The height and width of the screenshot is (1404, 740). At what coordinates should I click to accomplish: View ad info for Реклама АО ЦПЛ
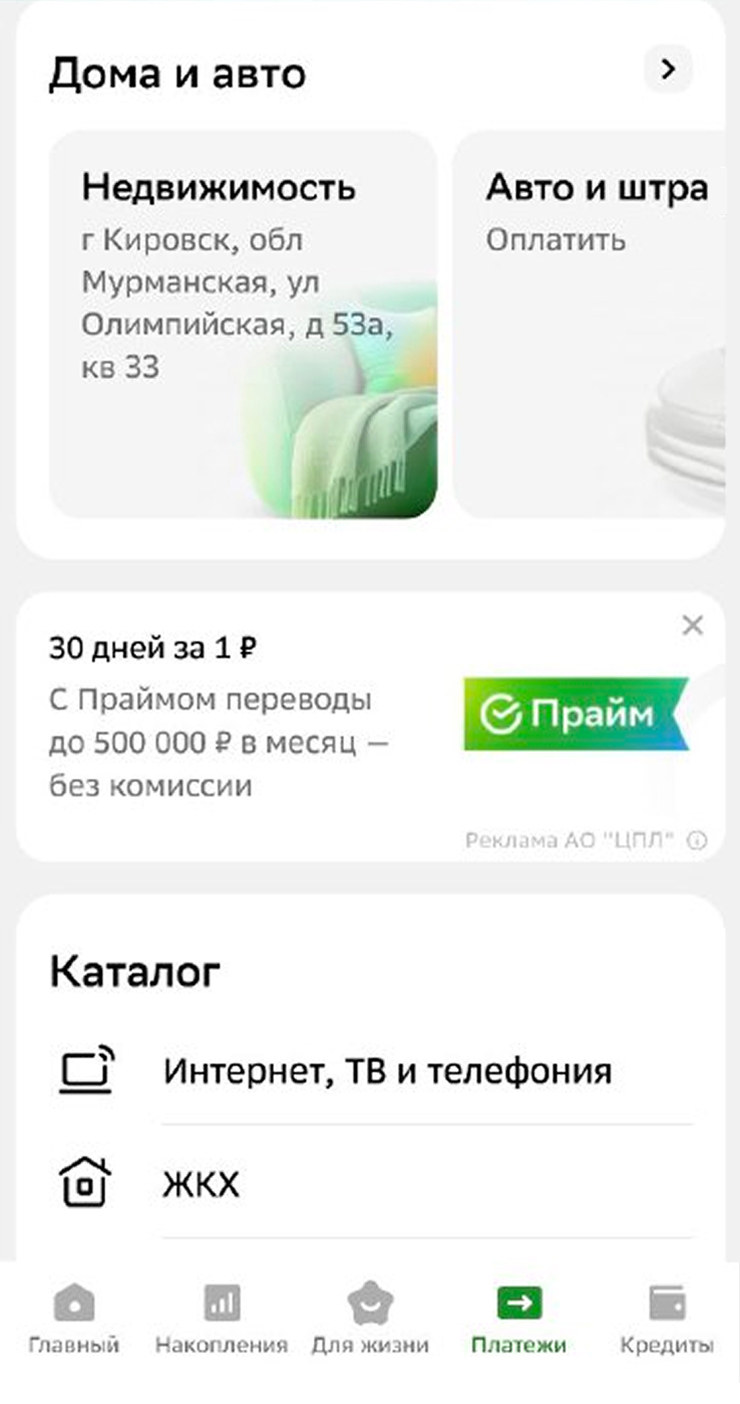coord(697,841)
